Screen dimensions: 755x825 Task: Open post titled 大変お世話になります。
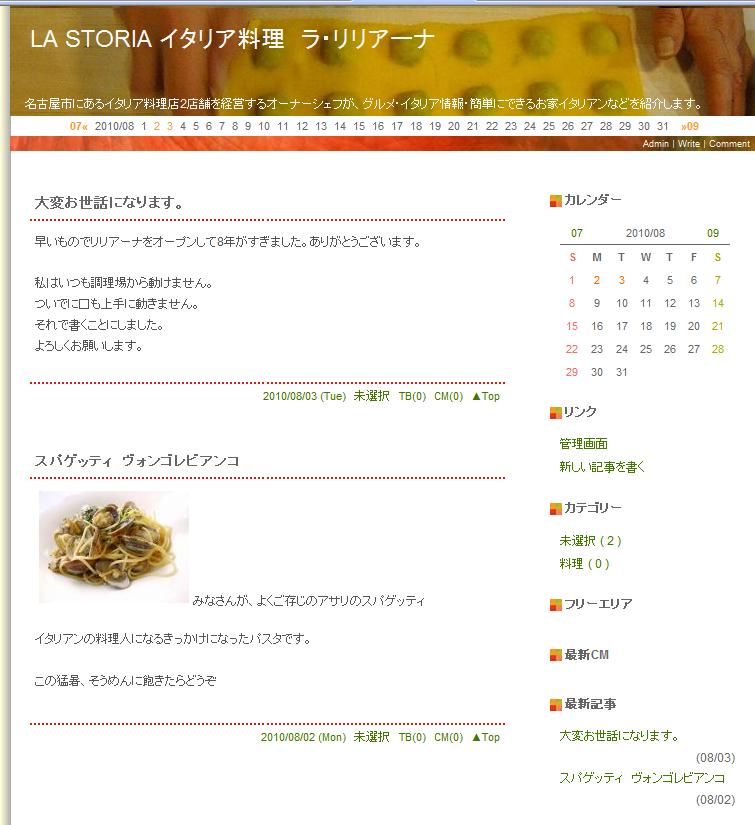pyautogui.click(x=109, y=203)
